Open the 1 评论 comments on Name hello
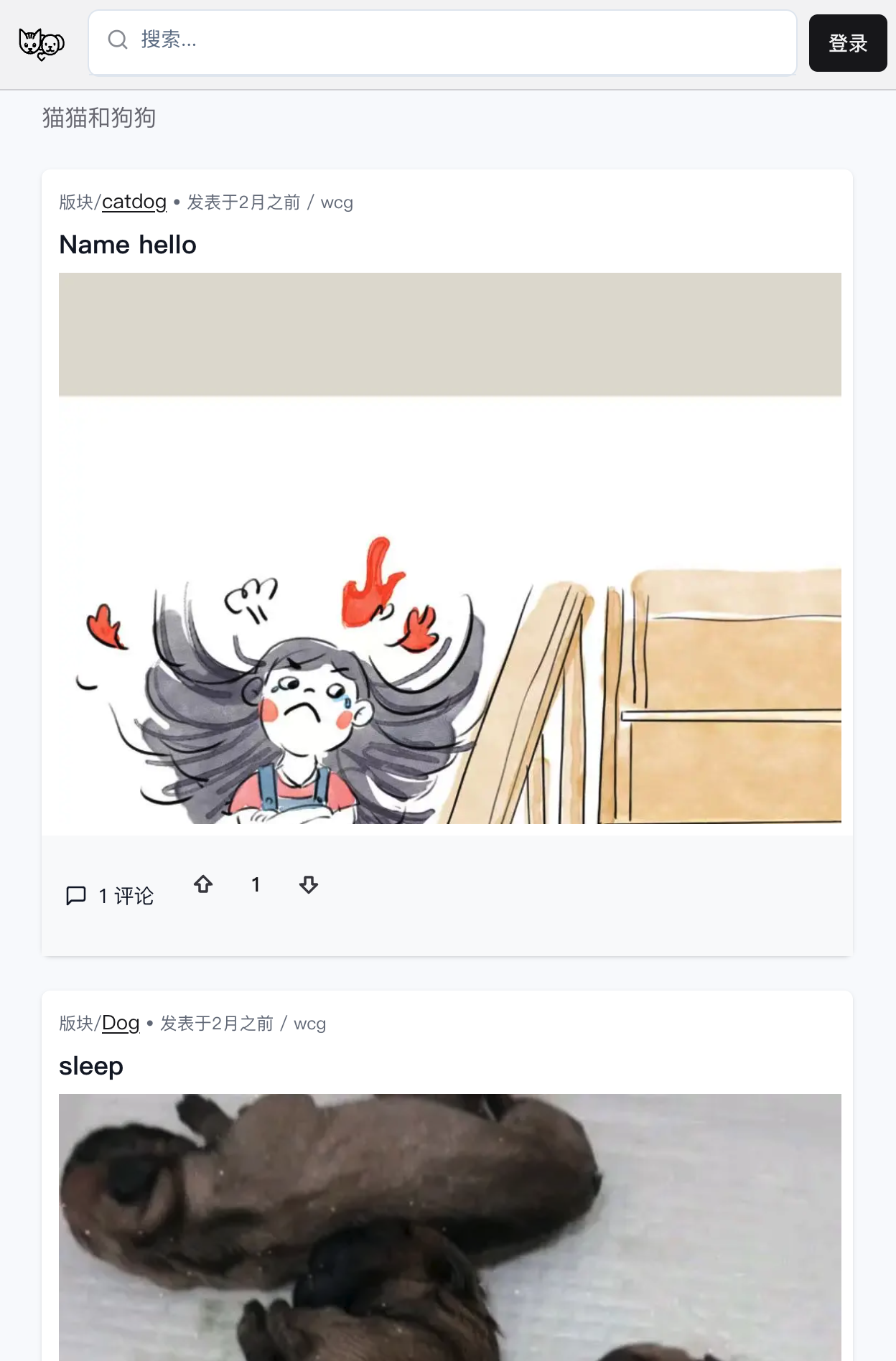896x1361 pixels. point(110,895)
